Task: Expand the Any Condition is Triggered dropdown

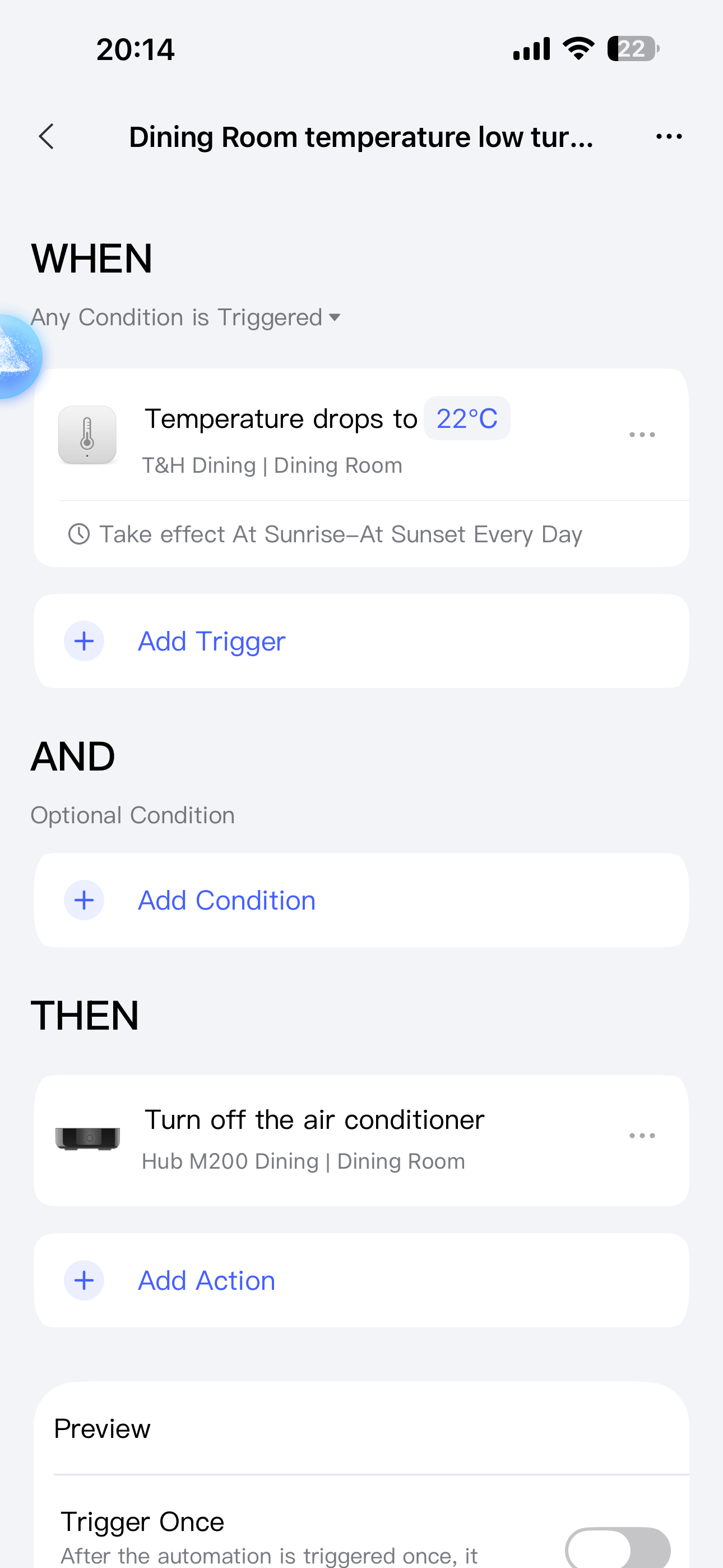Action: point(186,318)
